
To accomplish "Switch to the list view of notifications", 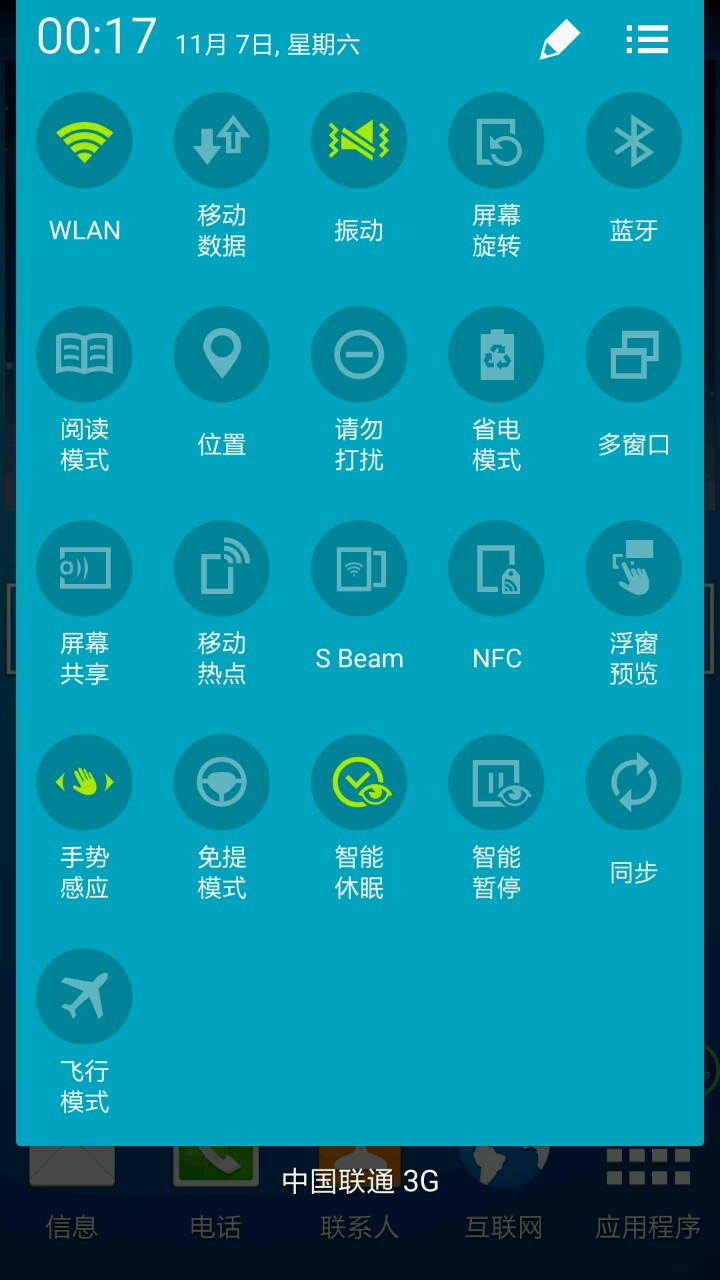I will (647, 40).
